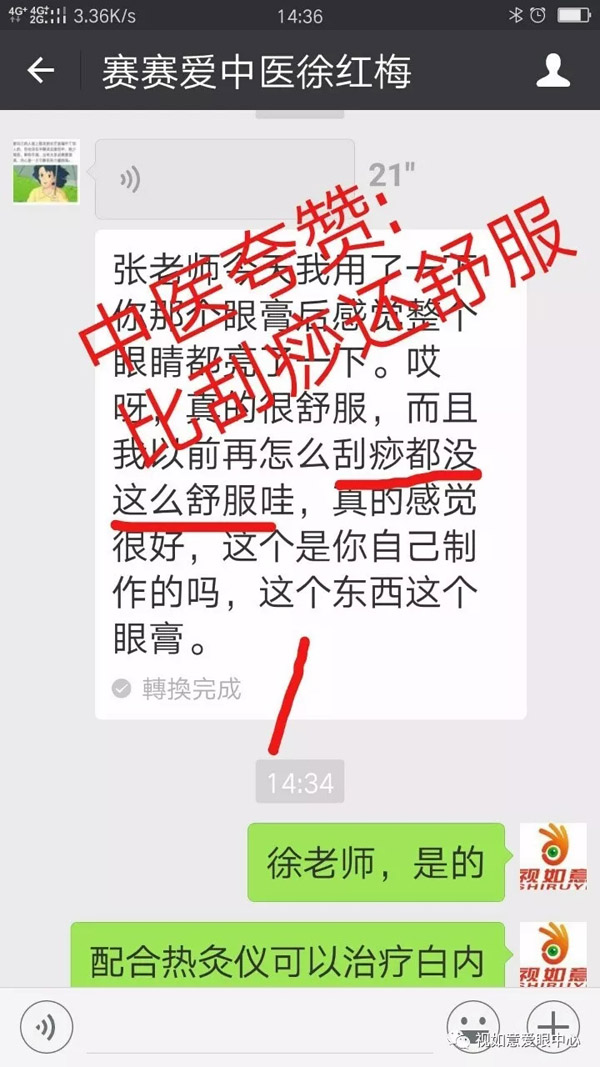
Task: Switch to voice input mode
Action: [x=43, y=1028]
